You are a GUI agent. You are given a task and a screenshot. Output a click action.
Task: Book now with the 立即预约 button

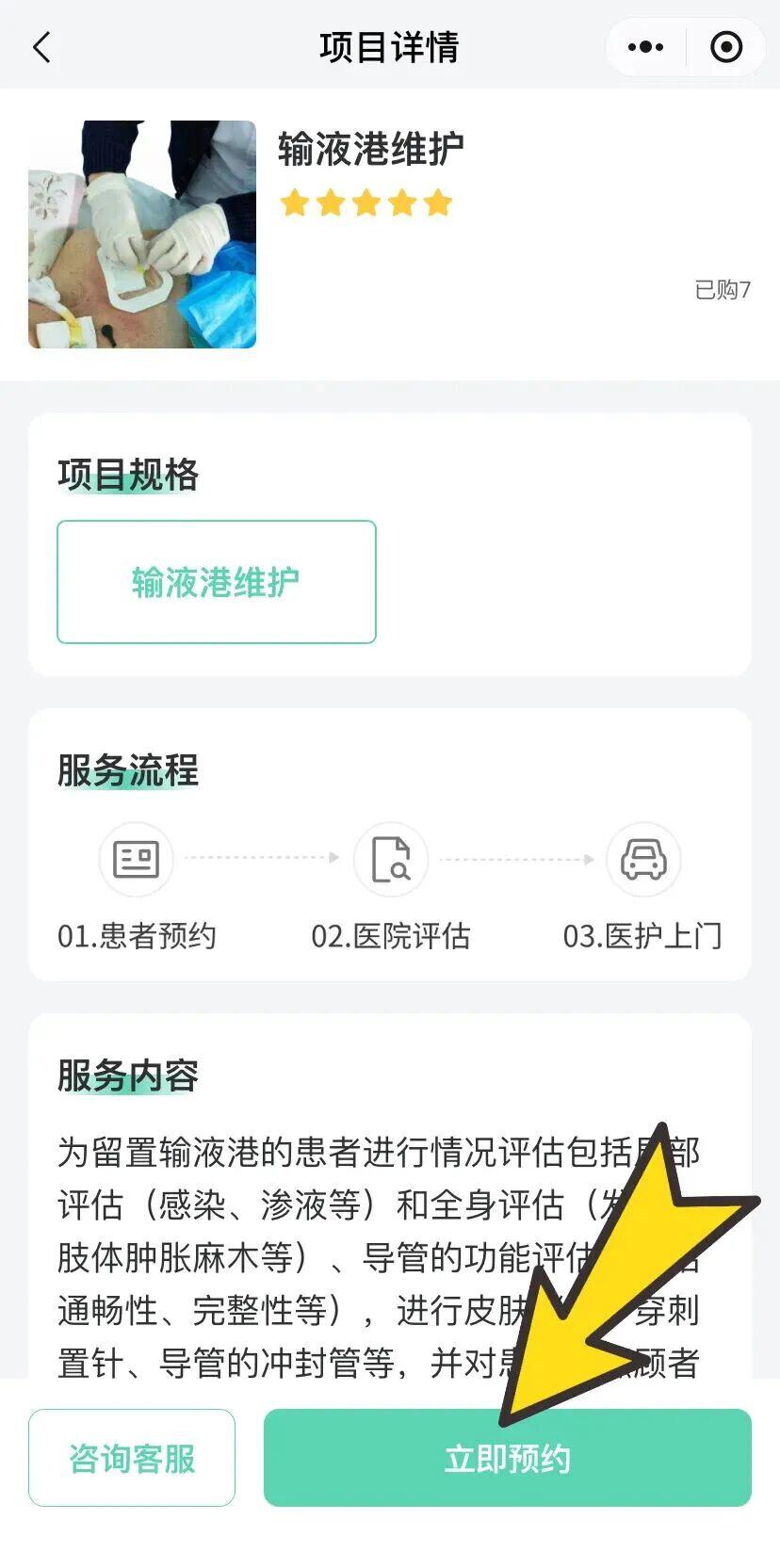click(x=507, y=1458)
